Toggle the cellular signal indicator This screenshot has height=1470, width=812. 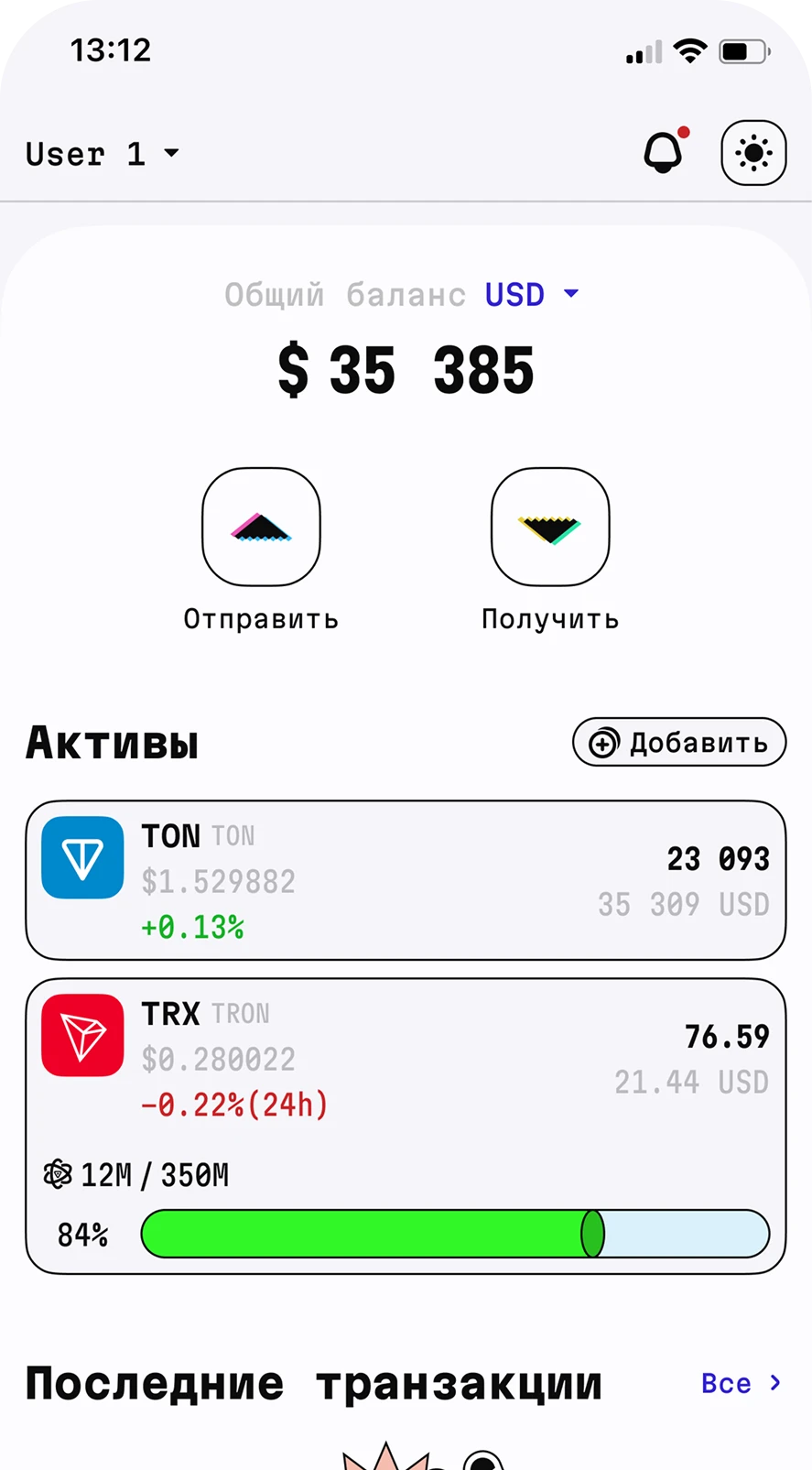click(x=643, y=52)
